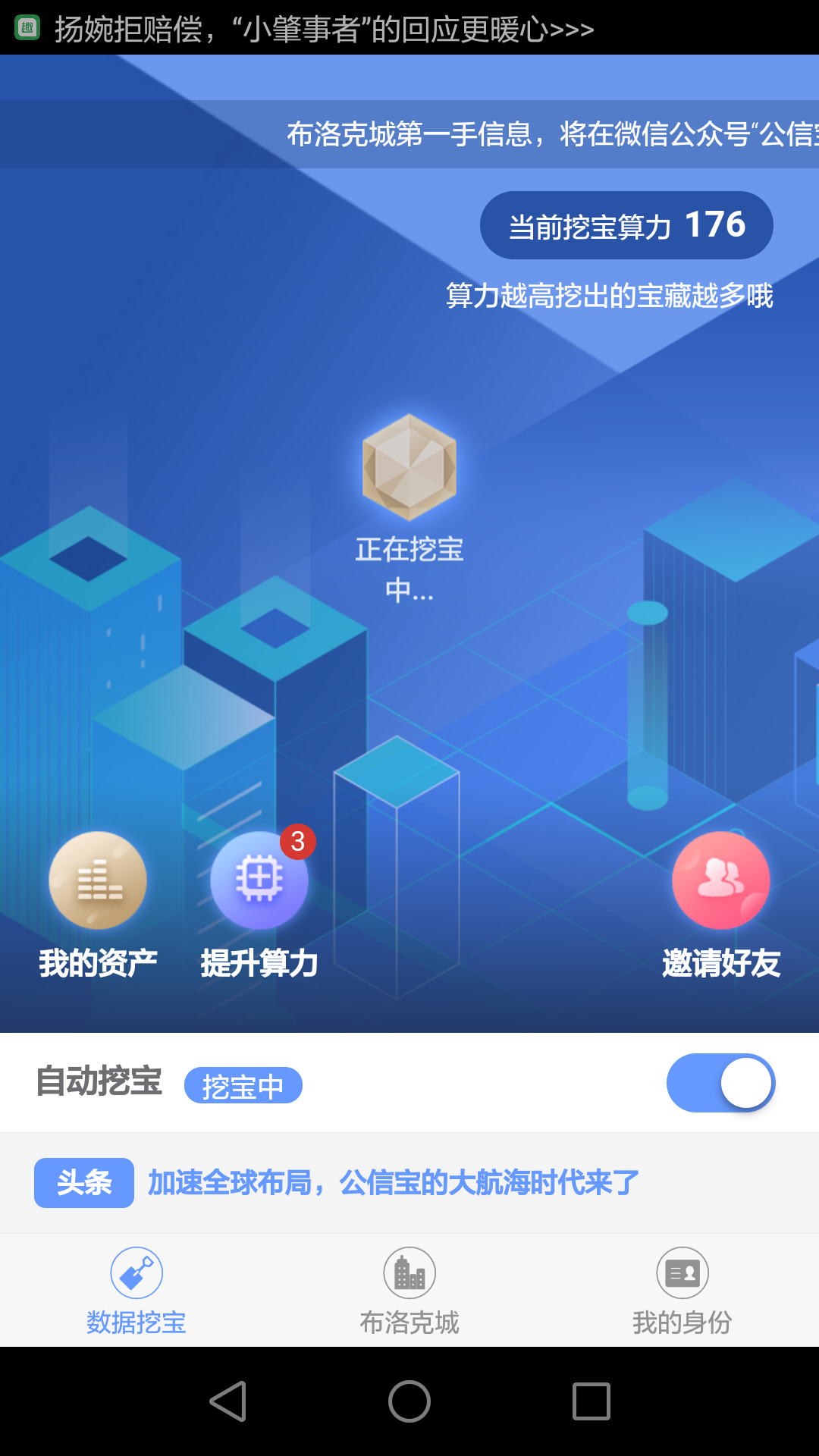Tap the 正在挖宝中 gem

coord(409,467)
